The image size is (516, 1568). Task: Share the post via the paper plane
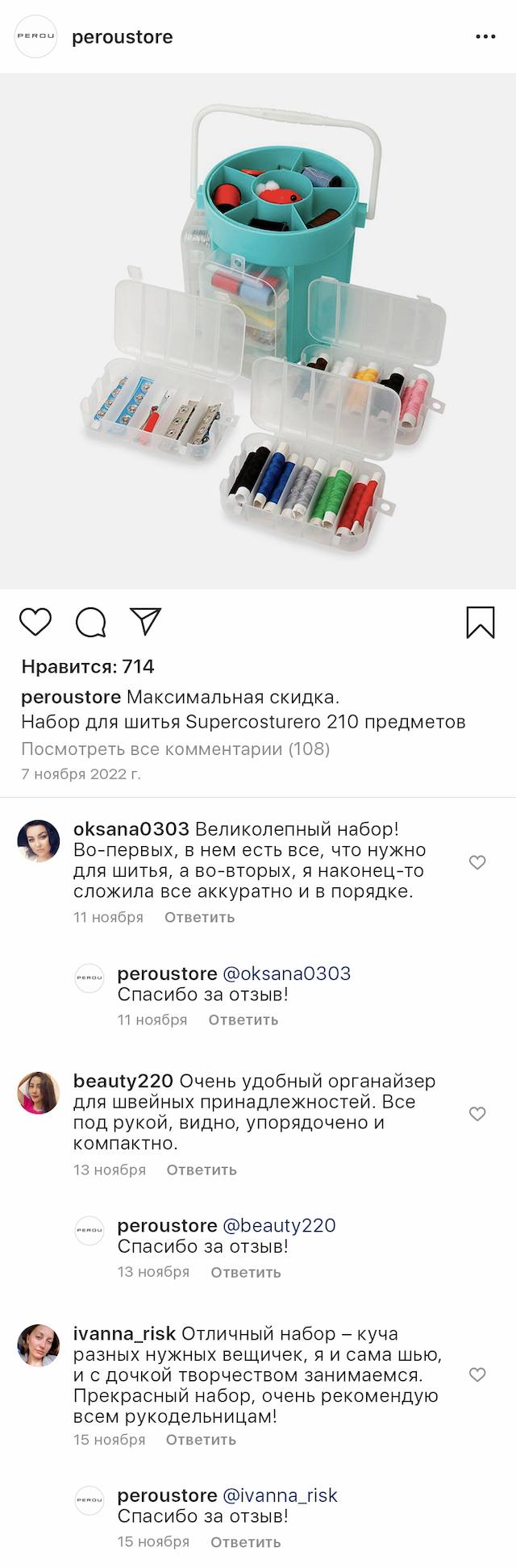click(146, 621)
